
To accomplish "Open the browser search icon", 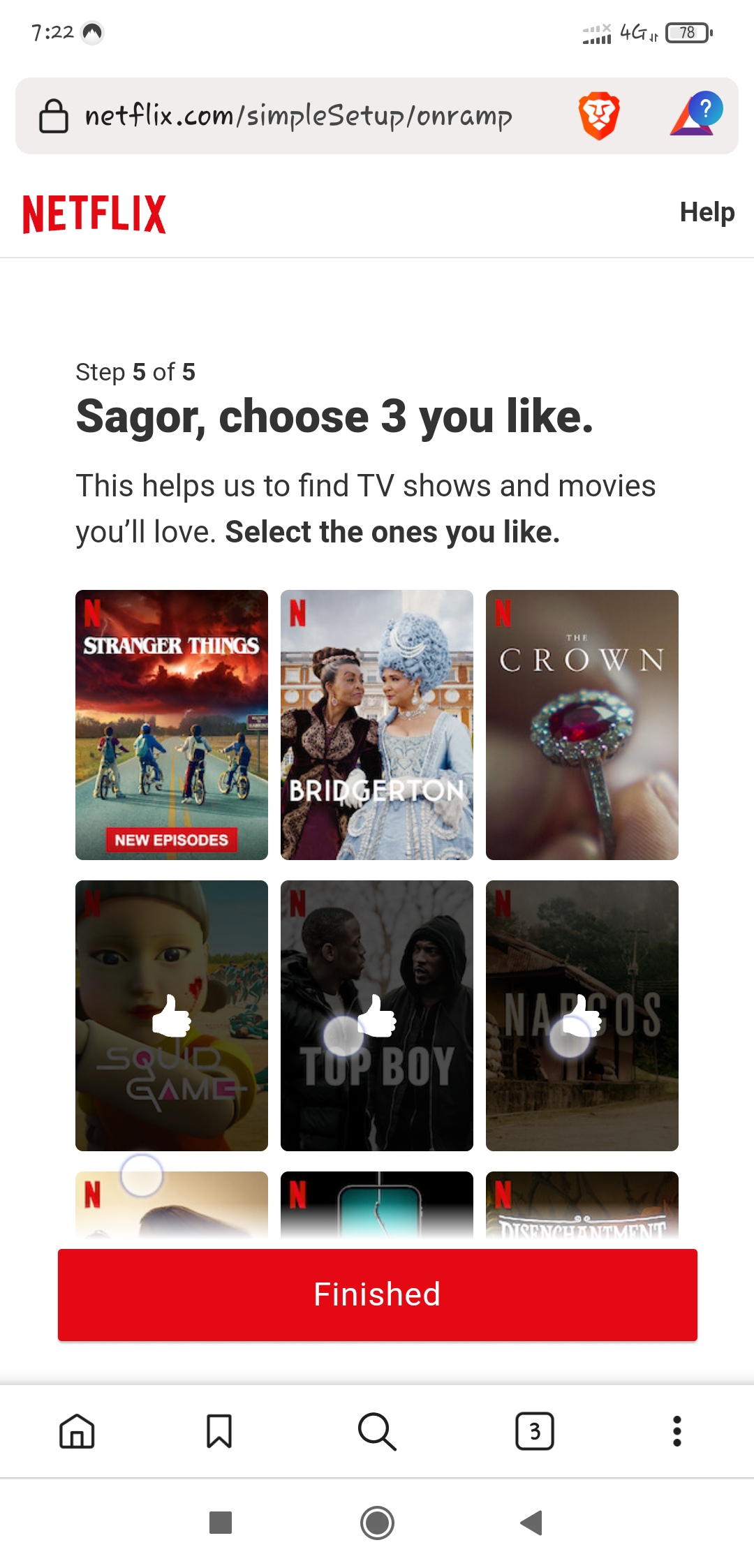I will (x=377, y=1432).
